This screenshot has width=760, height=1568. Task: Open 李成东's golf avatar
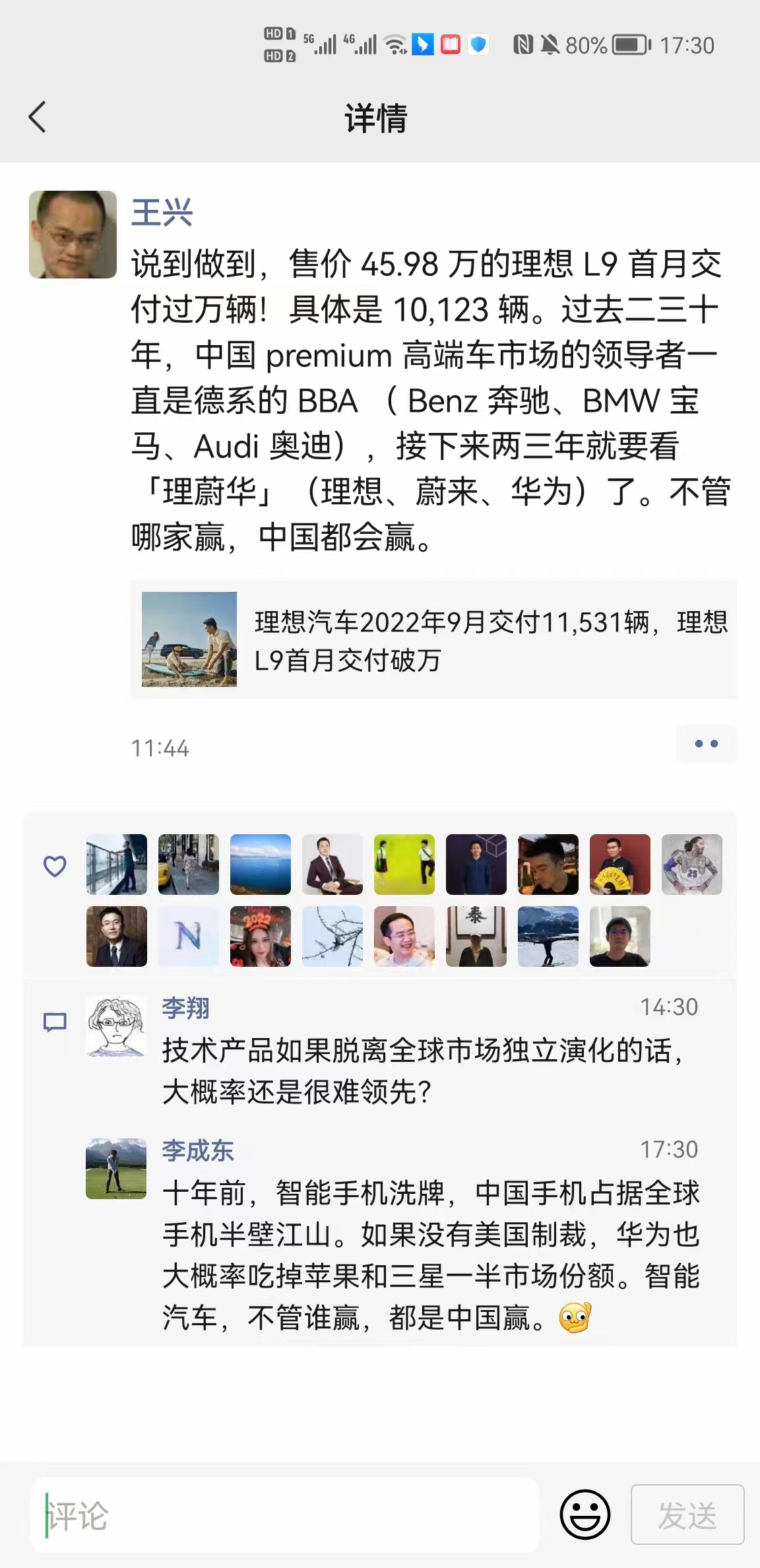click(x=116, y=1169)
